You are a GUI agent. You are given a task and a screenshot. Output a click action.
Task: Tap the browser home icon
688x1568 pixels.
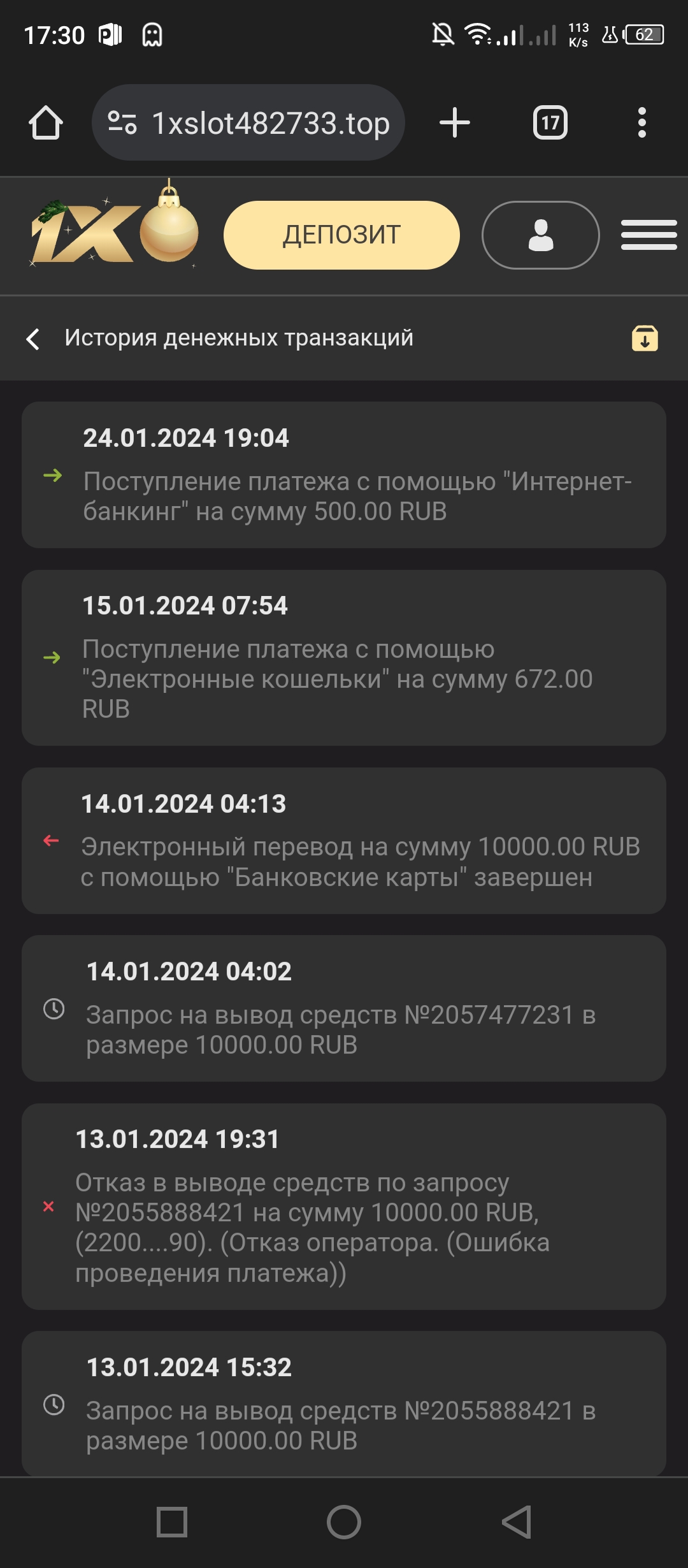click(46, 122)
